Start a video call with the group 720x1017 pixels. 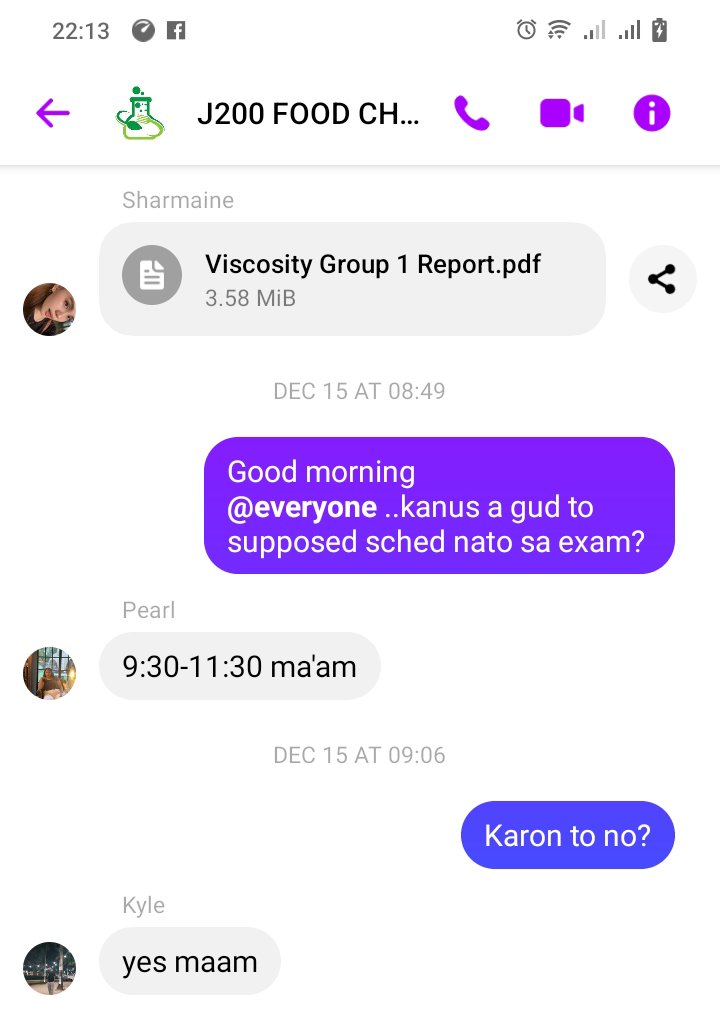tap(562, 114)
